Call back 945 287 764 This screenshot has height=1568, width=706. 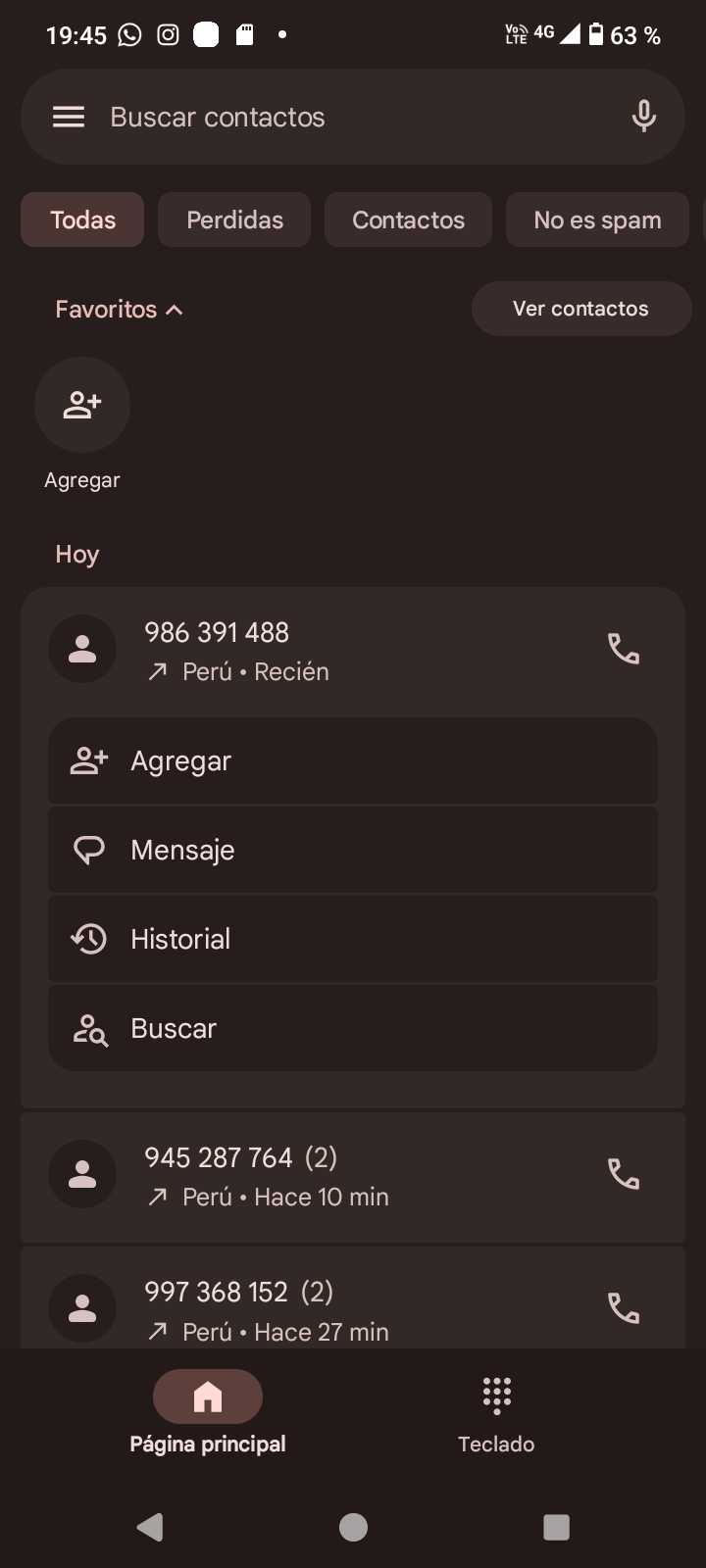click(x=624, y=1174)
